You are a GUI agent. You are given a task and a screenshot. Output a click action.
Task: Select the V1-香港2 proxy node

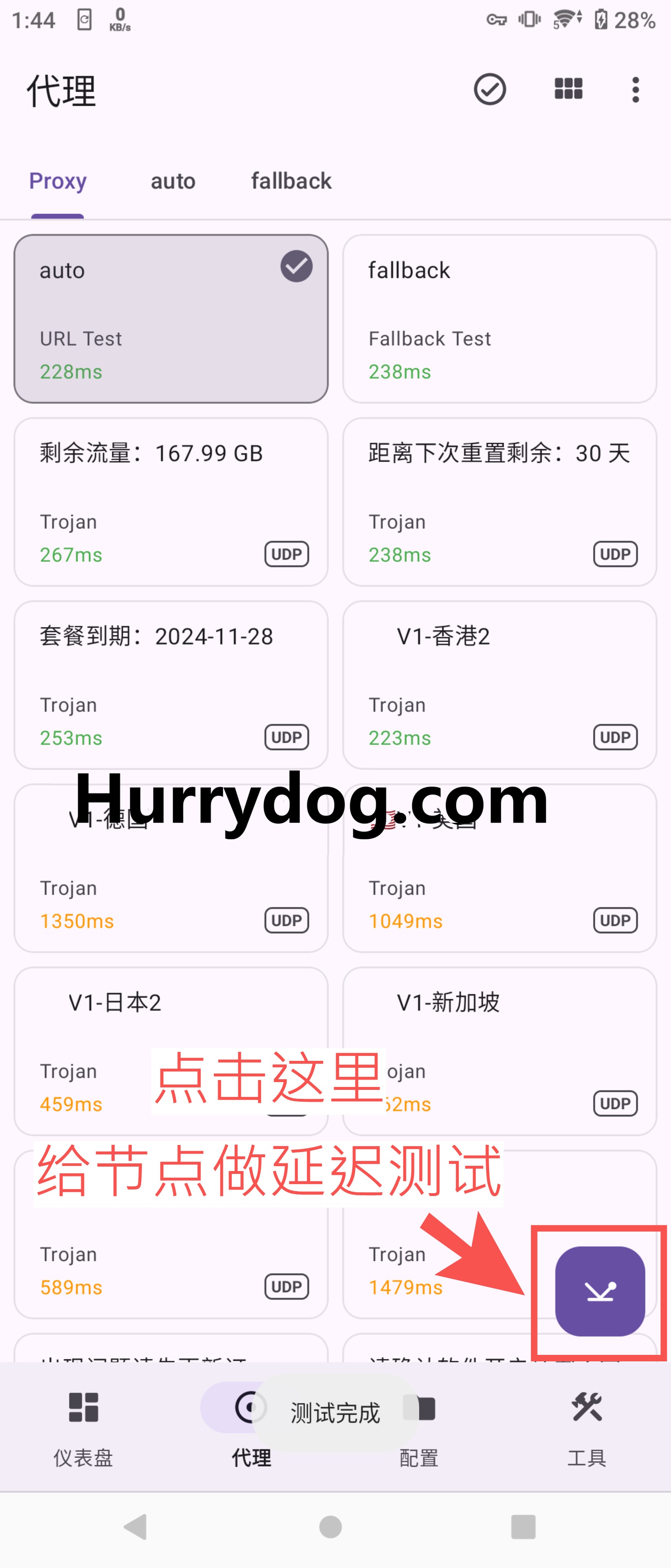pyautogui.click(x=500, y=685)
